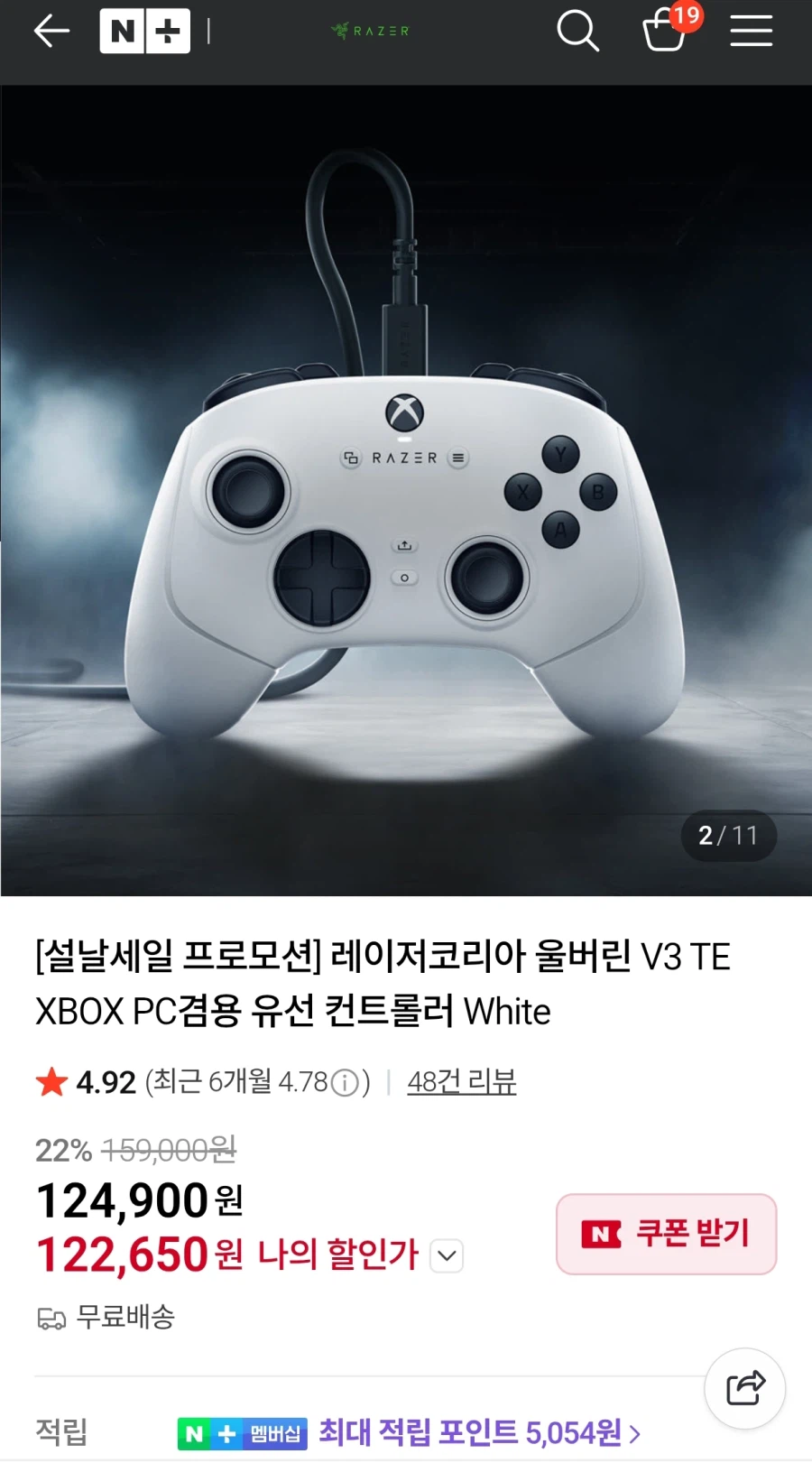The height and width of the screenshot is (1463, 812).
Task: Open 최대 적립 포인트 5,054원 details
Action: coord(479,1432)
